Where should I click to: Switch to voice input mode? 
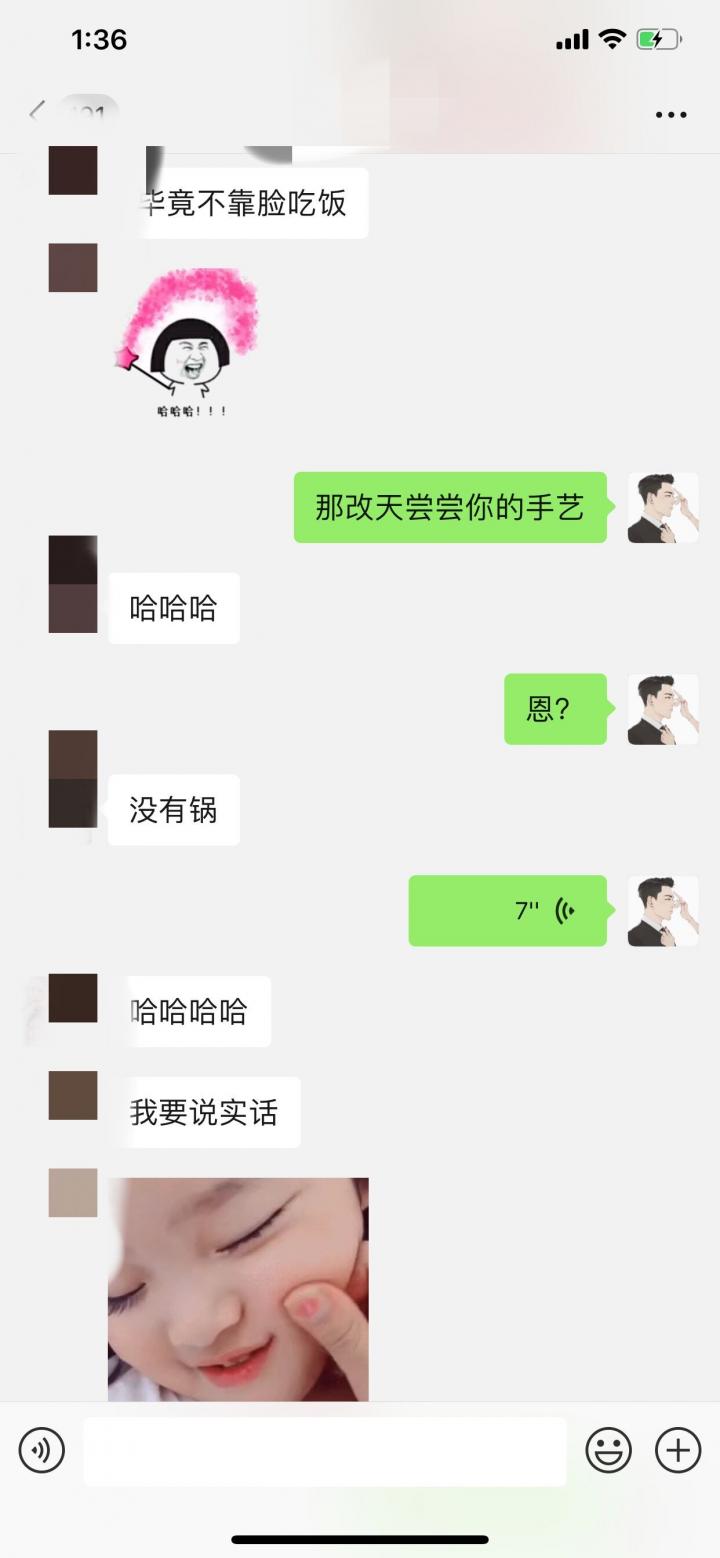click(x=42, y=1450)
